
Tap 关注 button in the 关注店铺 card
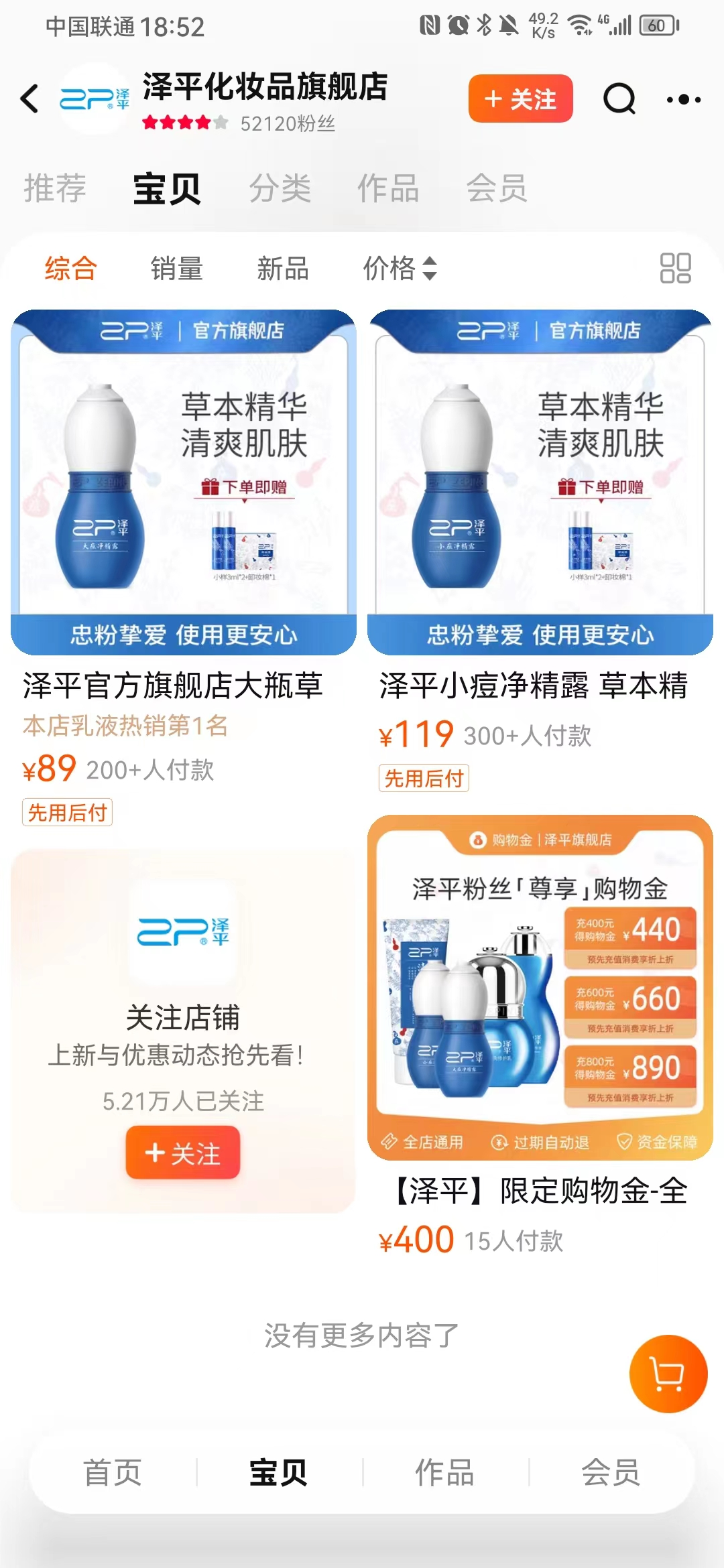click(182, 1153)
